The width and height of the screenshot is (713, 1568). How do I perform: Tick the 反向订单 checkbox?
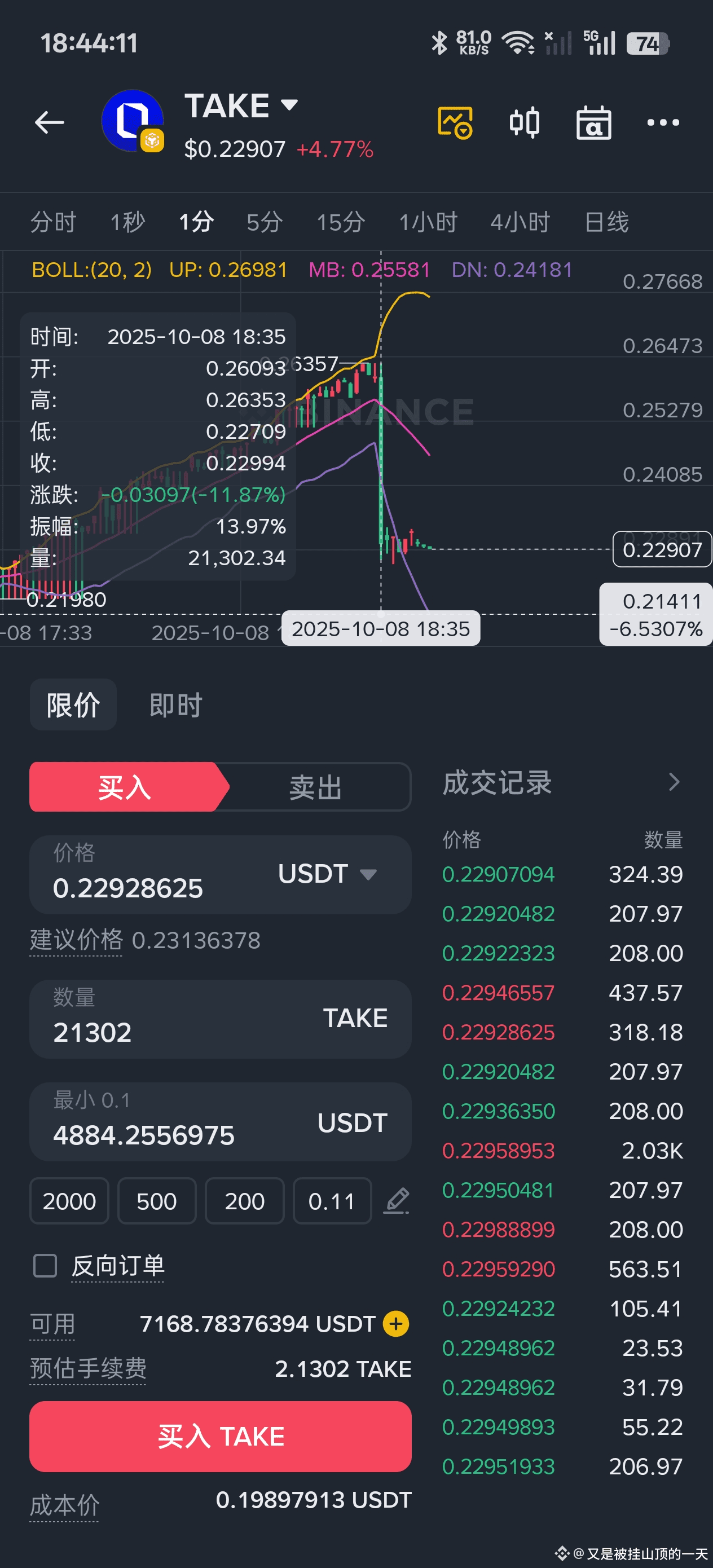click(45, 1266)
